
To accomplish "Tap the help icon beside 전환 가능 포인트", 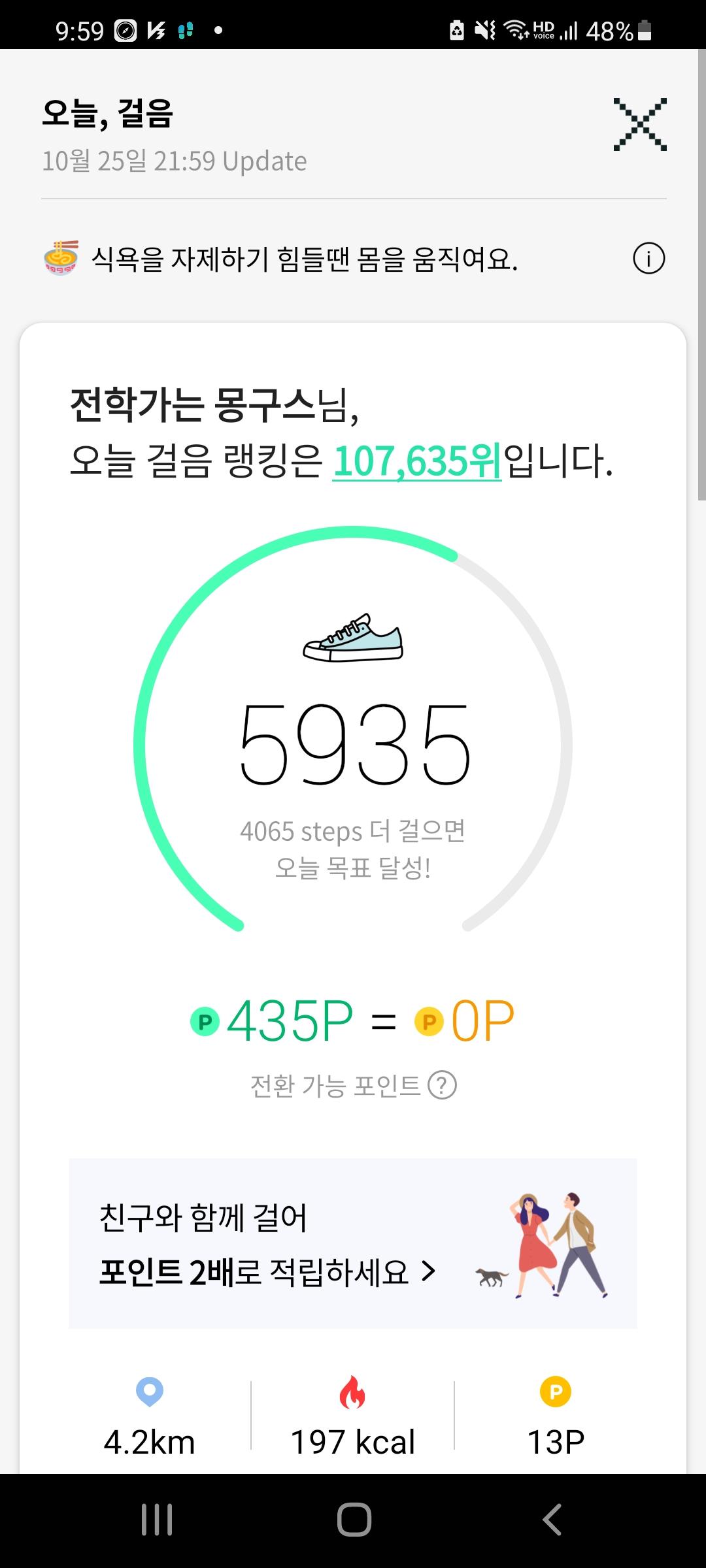I will pyautogui.click(x=442, y=1085).
